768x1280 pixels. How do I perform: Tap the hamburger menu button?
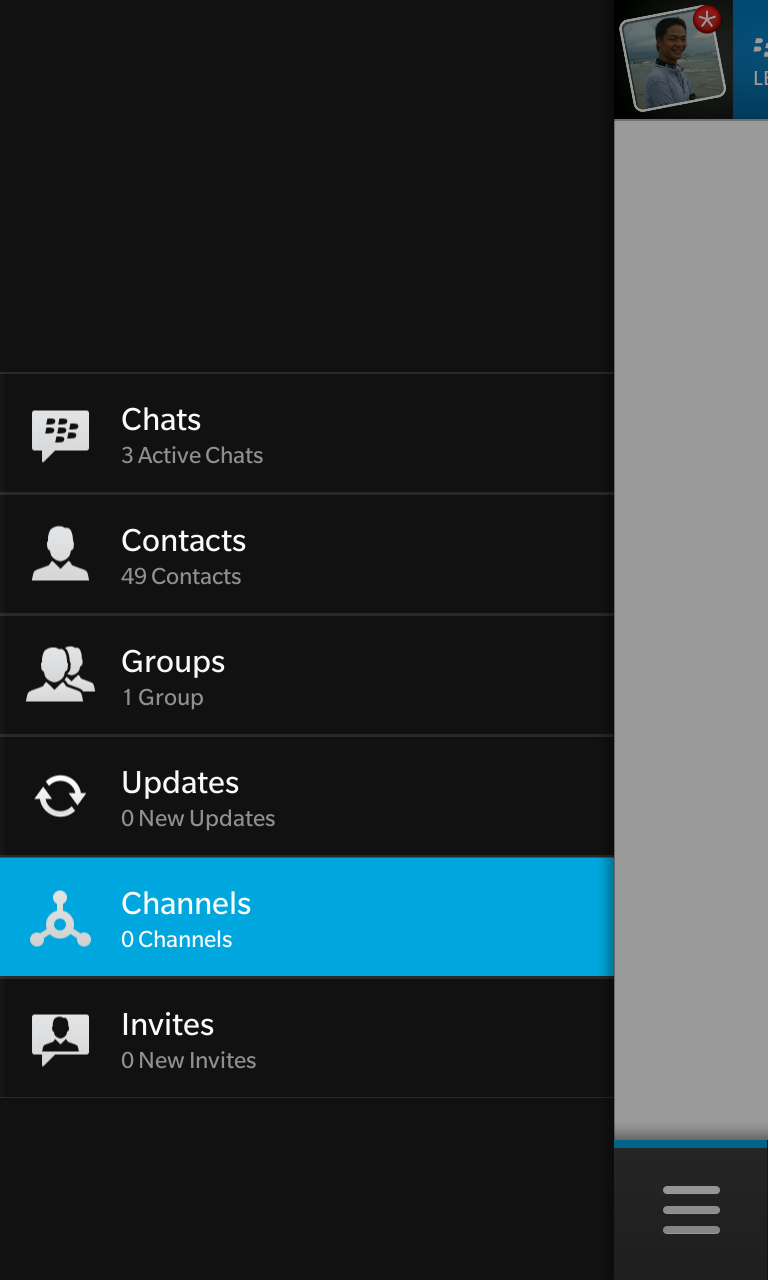tap(691, 1210)
